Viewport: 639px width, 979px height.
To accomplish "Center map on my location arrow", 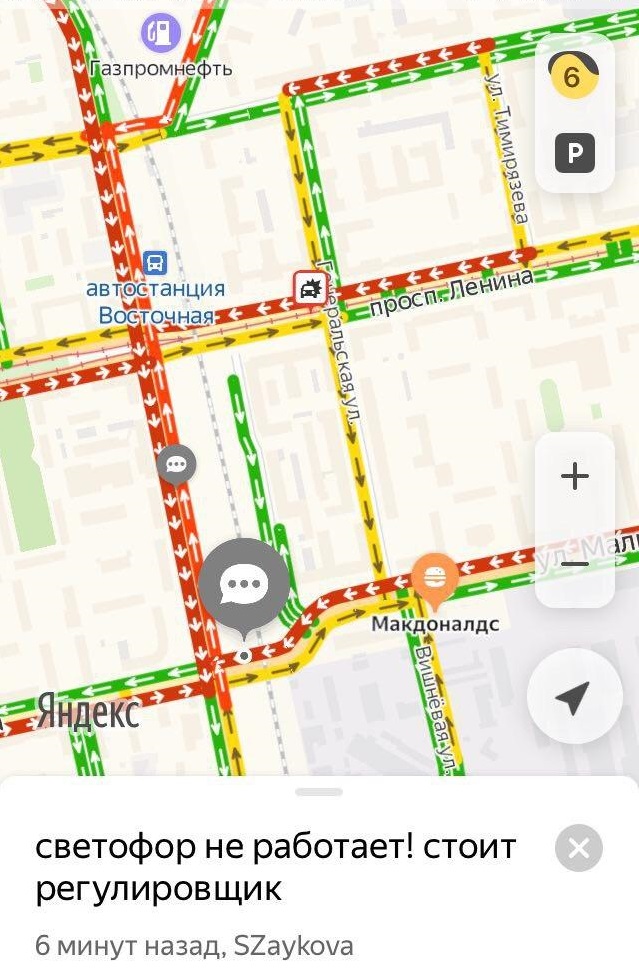I will tap(574, 698).
